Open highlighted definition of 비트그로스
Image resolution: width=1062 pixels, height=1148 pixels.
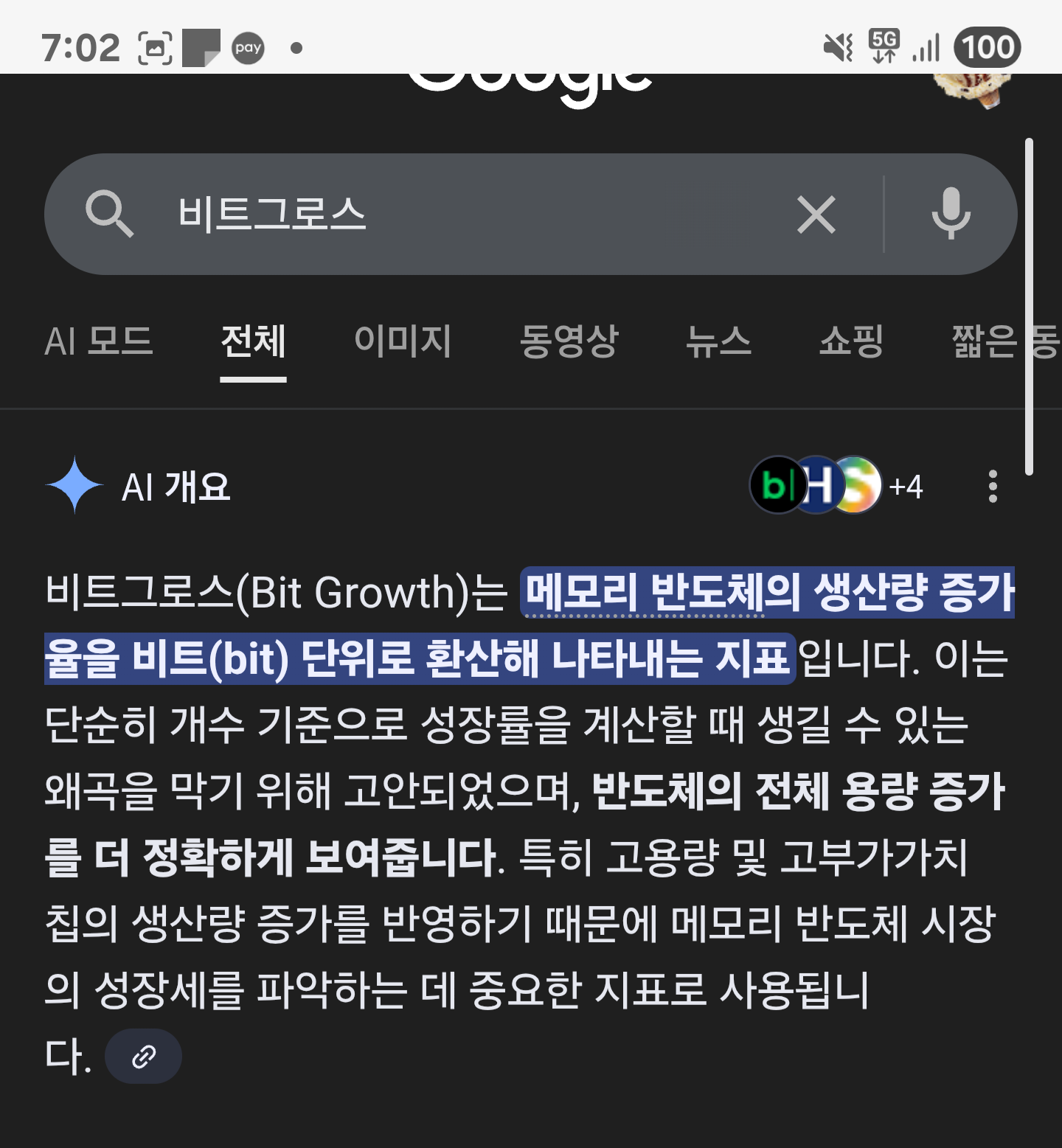767,594
